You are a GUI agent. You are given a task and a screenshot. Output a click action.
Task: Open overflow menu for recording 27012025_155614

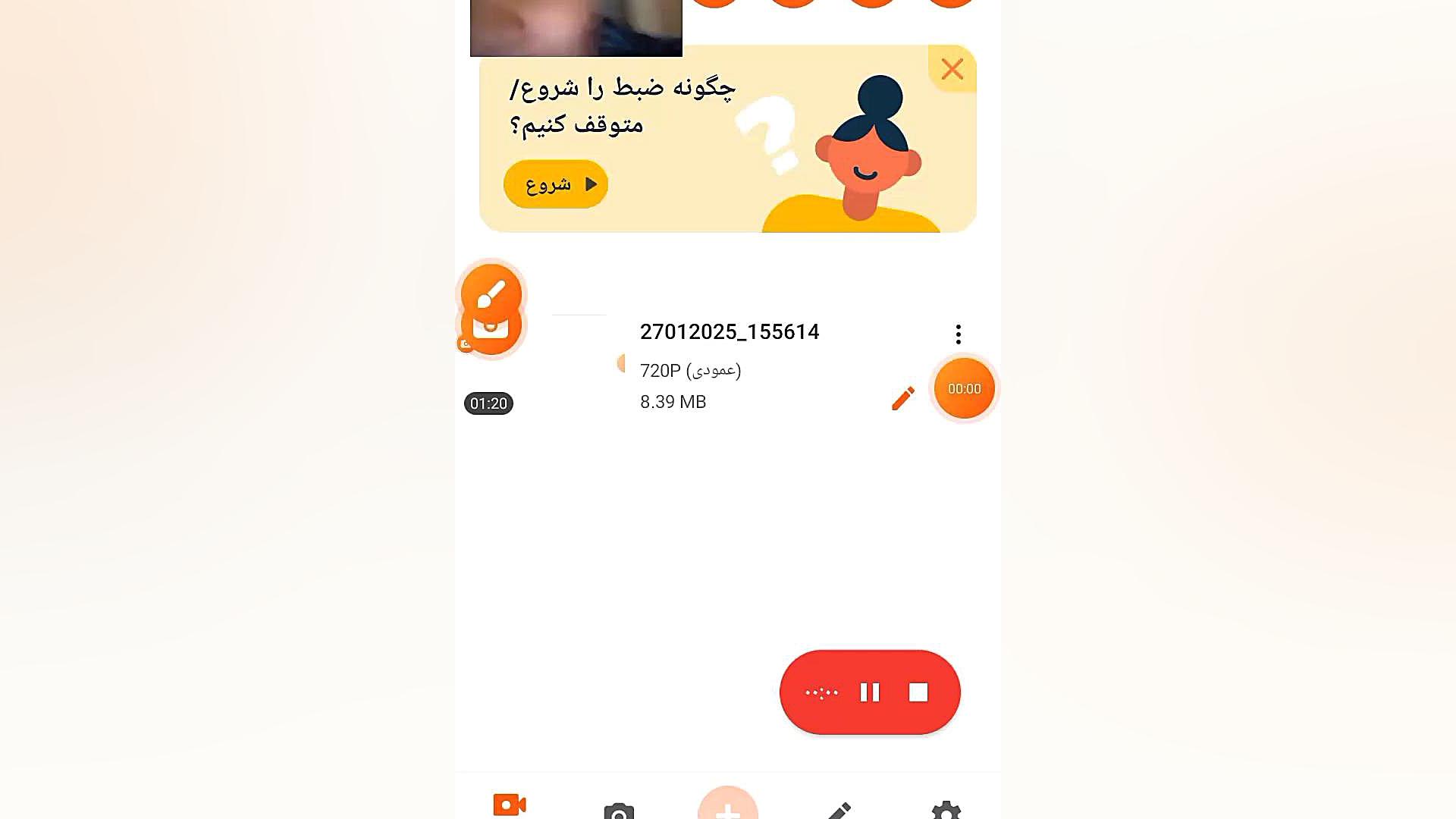point(959,334)
